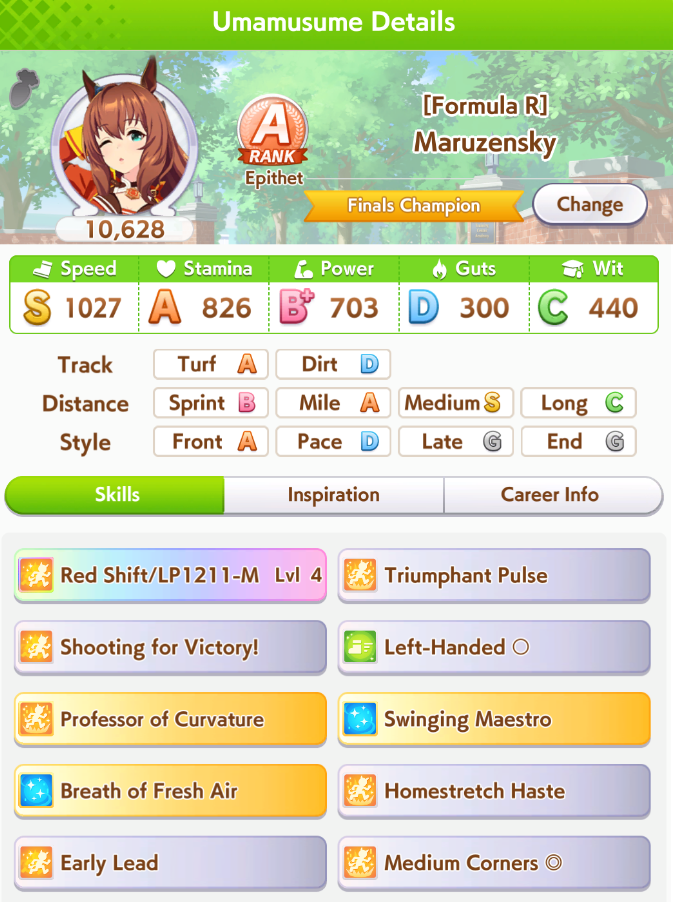This screenshot has height=902, width=673.
Task: Open the Career Info tab
Action: (550, 495)
